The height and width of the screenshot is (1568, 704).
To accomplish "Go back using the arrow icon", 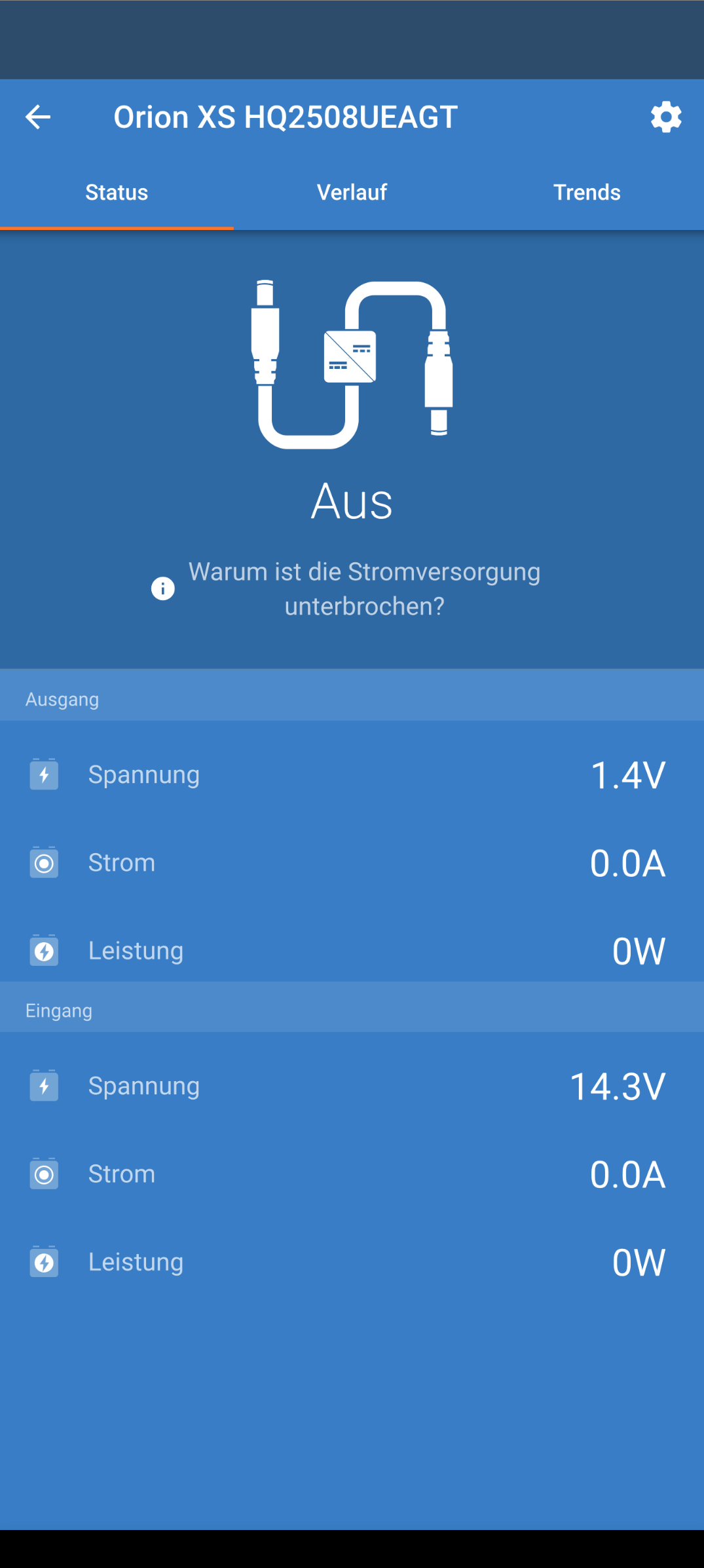I will point(38,117).
